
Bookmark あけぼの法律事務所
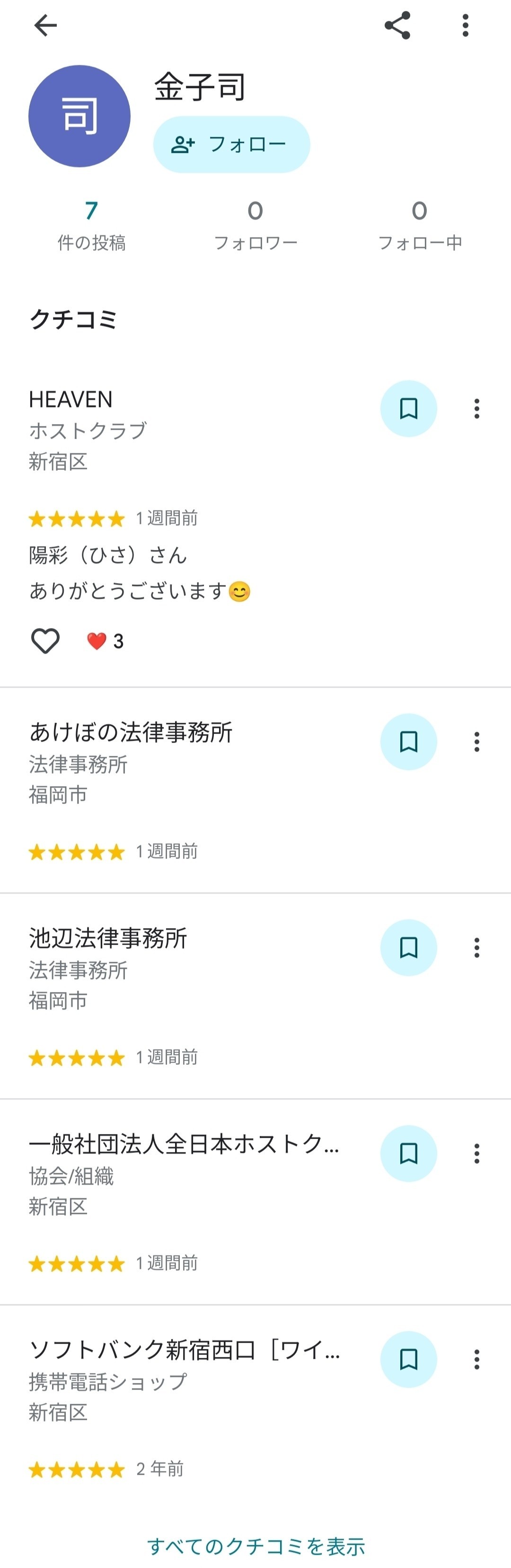click(408, 741)
